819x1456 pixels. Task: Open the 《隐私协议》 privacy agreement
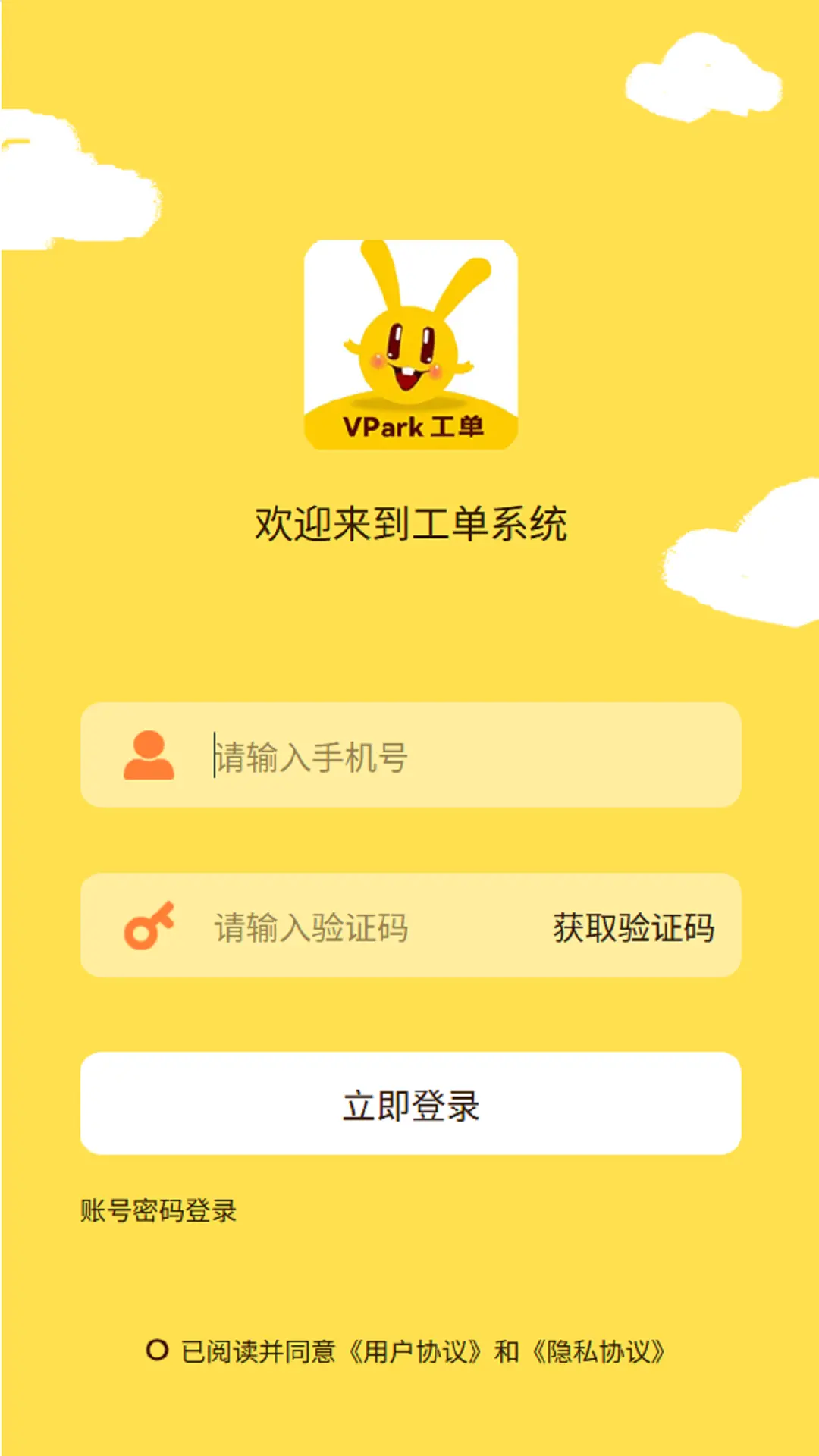coord(598,1351)
